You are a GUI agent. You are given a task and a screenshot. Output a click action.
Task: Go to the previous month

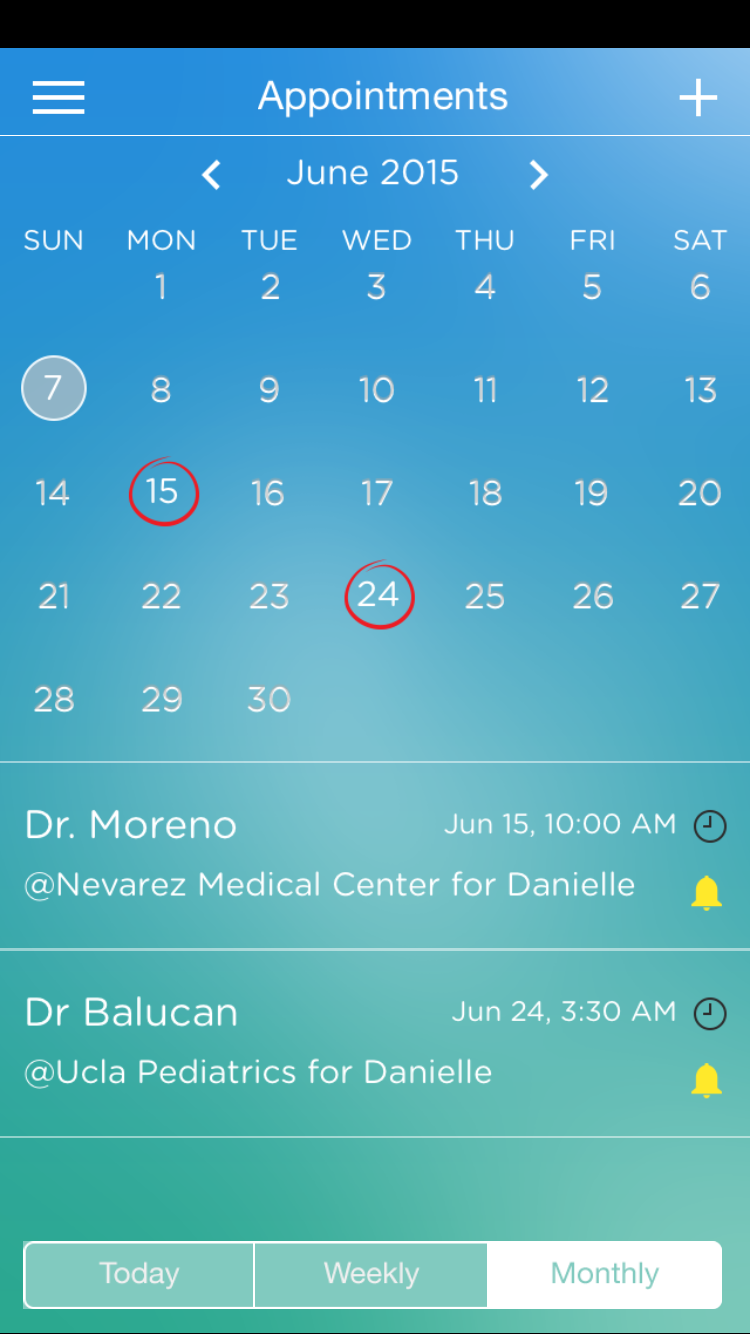point(211,175)
